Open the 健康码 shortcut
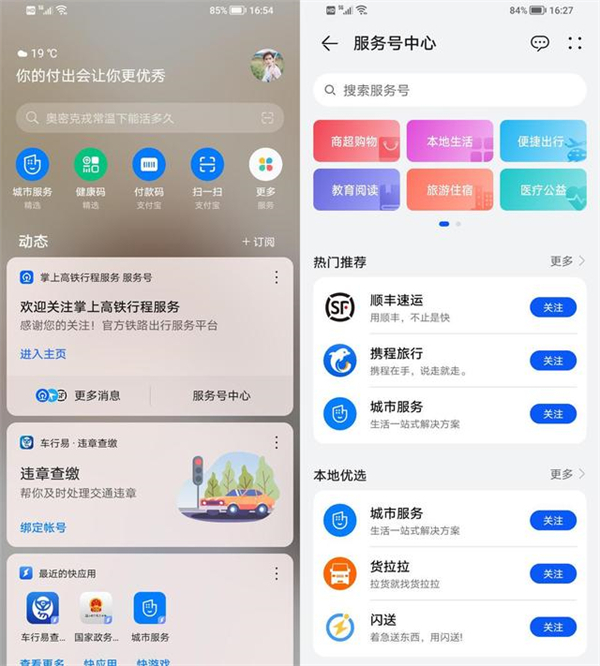 coord(91,165)
